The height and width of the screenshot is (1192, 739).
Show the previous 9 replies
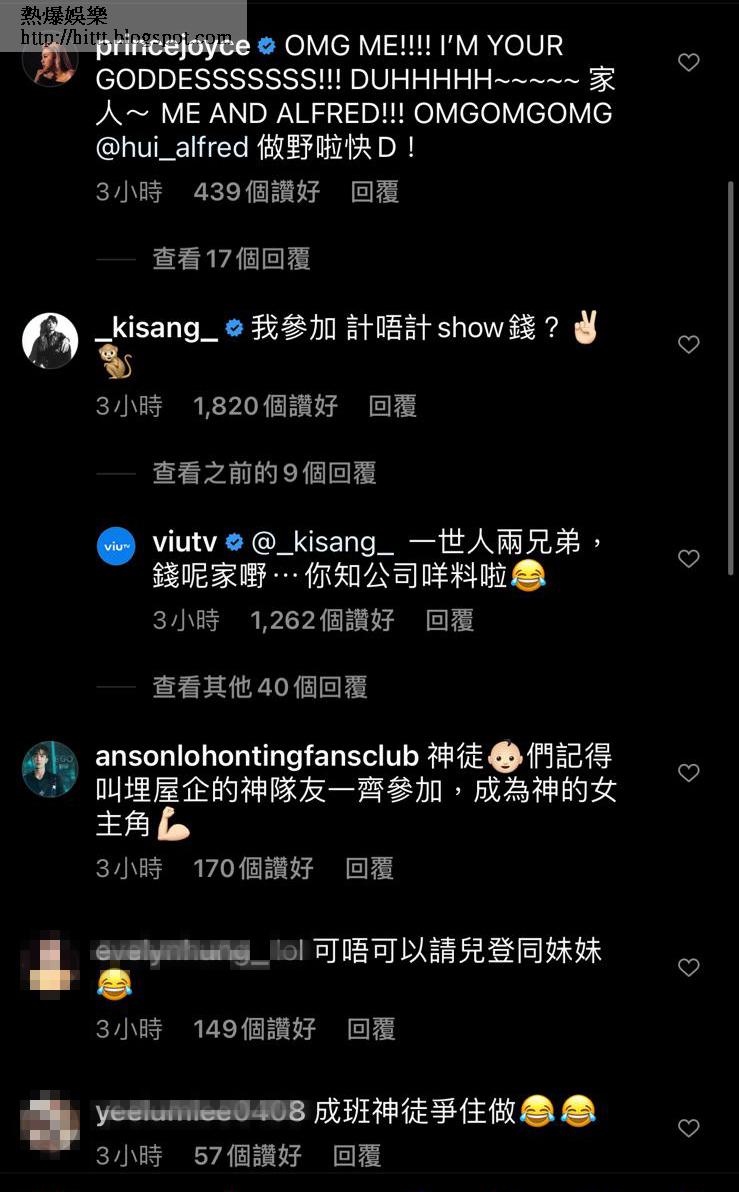[264, 473]
